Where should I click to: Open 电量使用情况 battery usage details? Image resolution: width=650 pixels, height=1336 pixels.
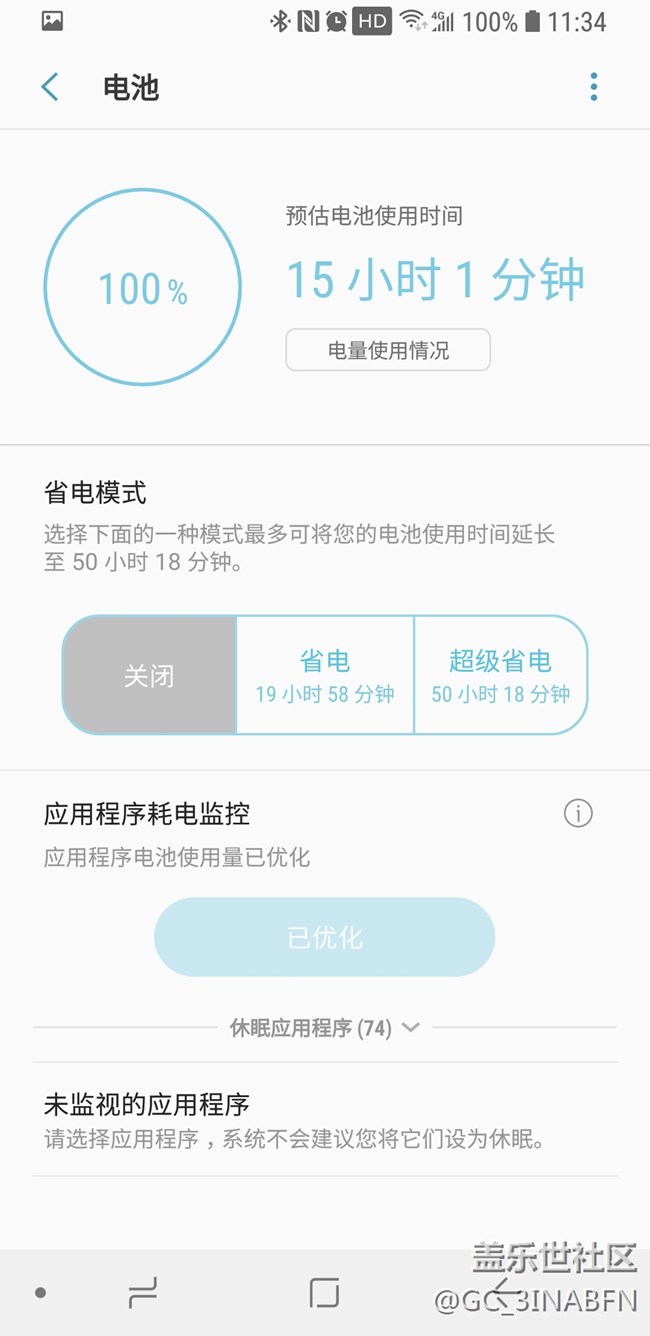[388, 350]
